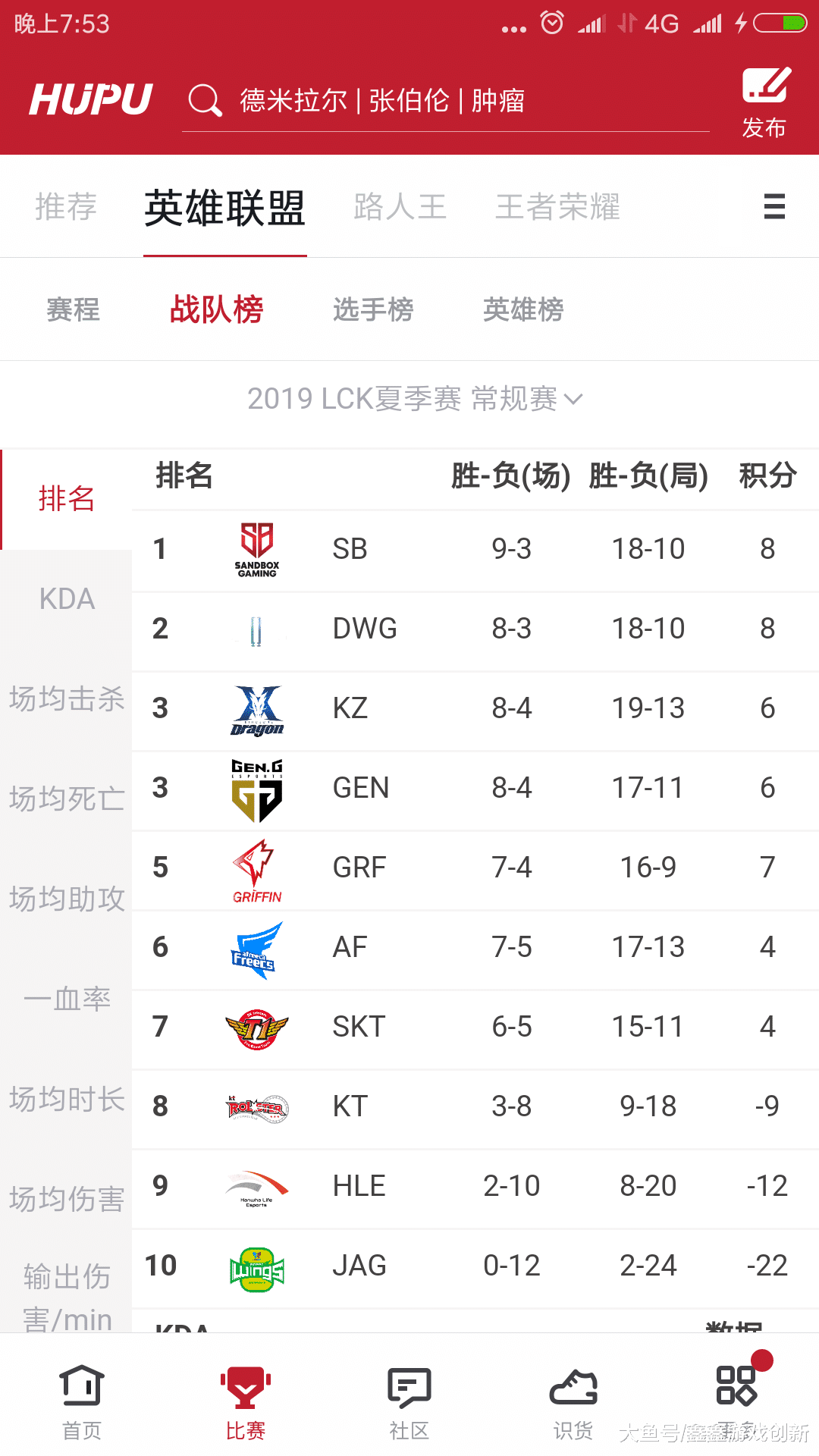
Task: Open the hamburger menu beside 王者荣耀
Action: tap(773, 208)
